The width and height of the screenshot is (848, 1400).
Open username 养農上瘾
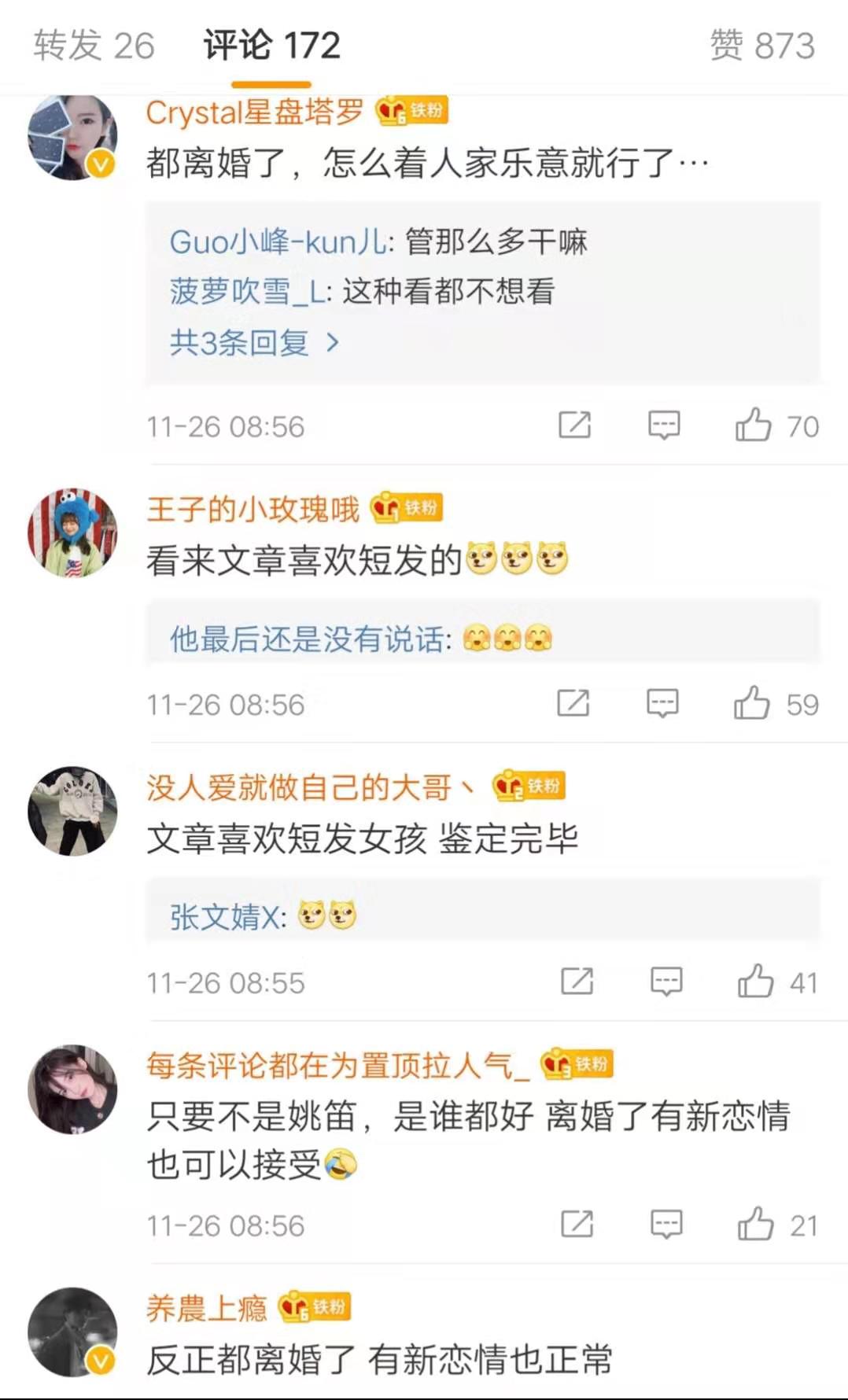click(x=206, y=1308)
